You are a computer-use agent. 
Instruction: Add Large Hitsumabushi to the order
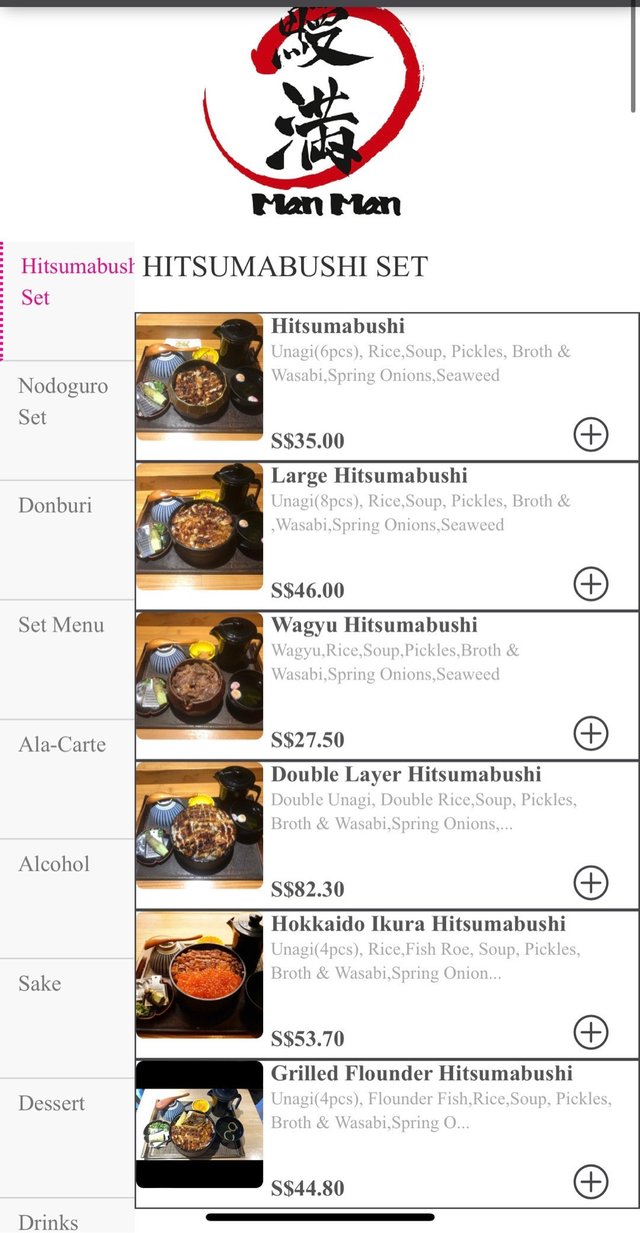click(591, 584)
